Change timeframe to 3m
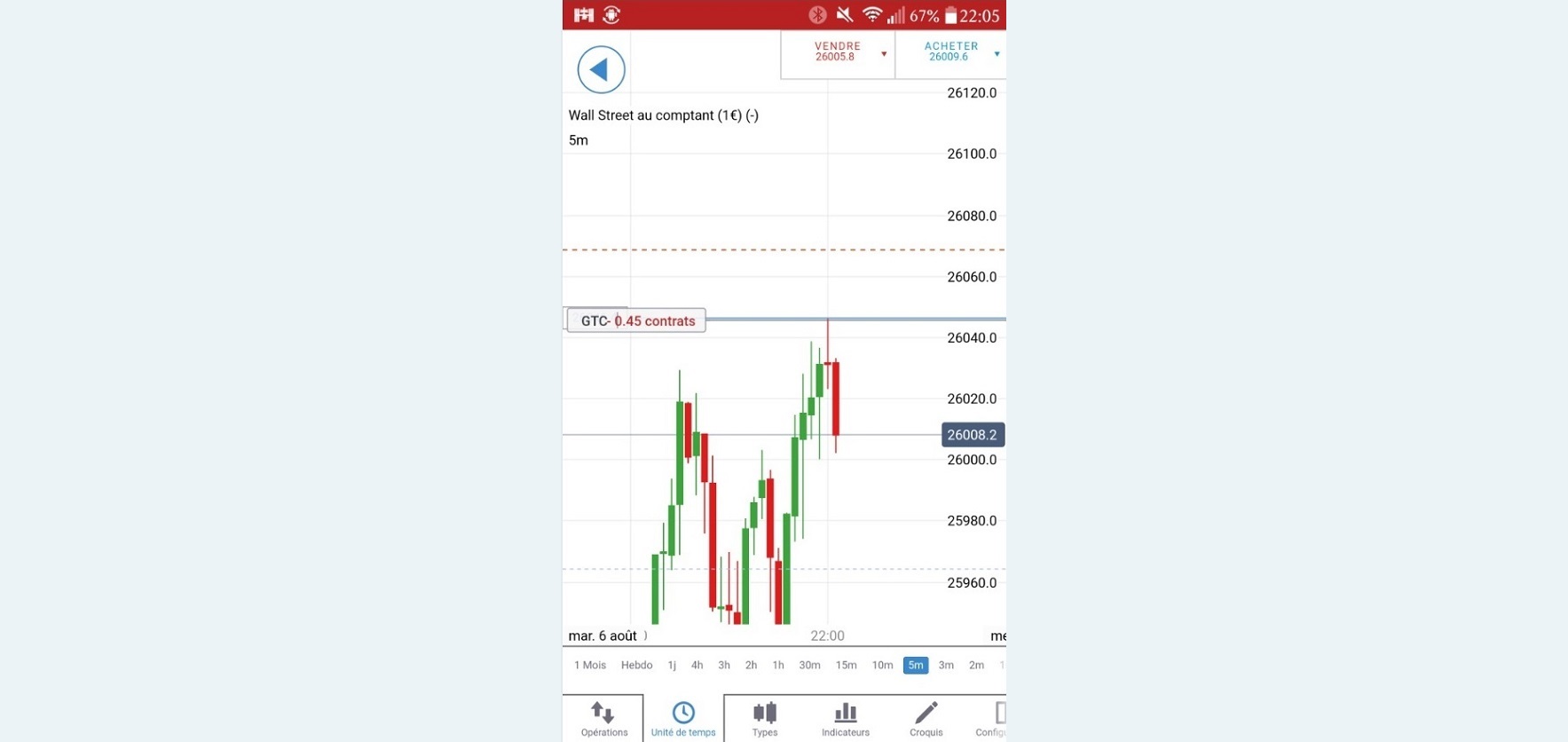The image size is (1568, 742). (946, 665)
